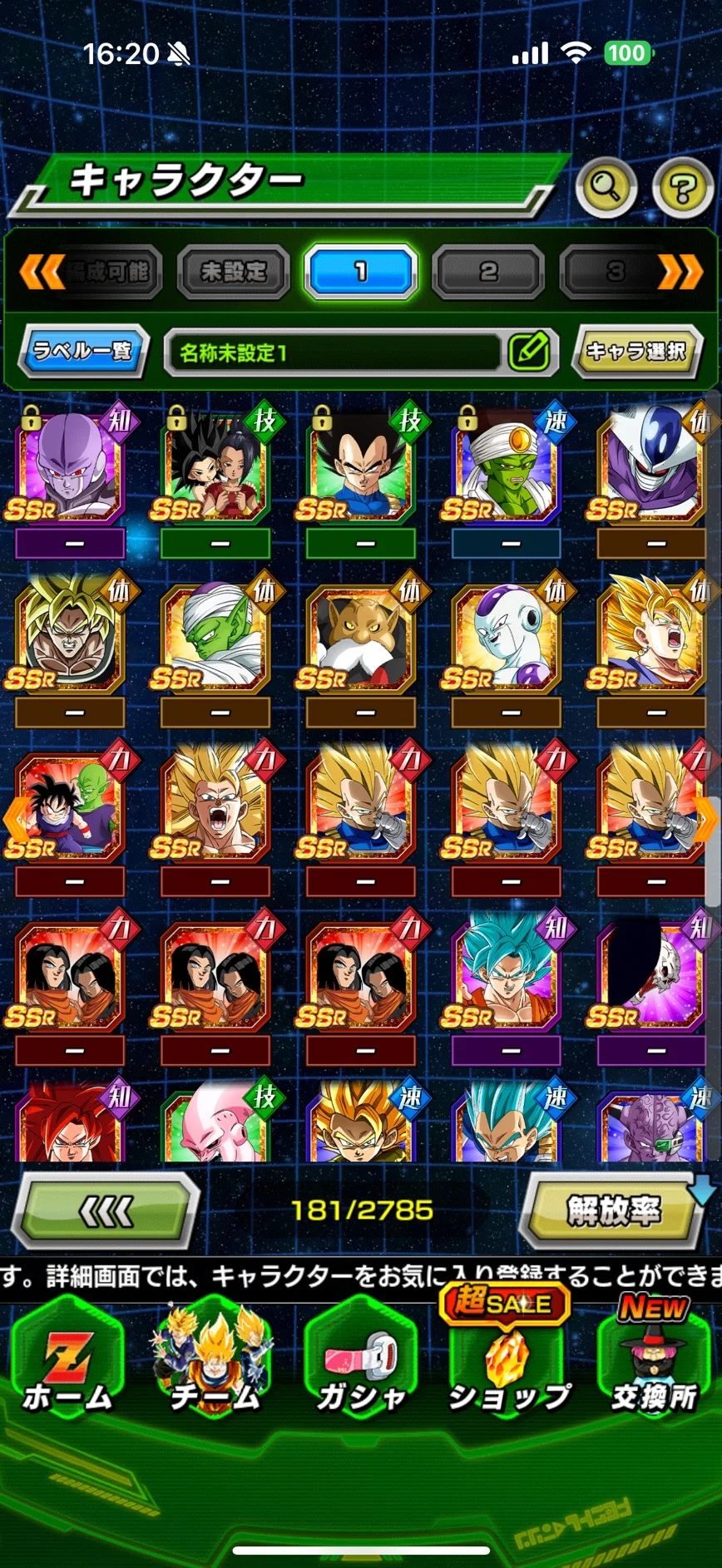Open the magnifier search icon
Screen dimensions: 722x1568
pyautogui.click(x=606, y=187)
